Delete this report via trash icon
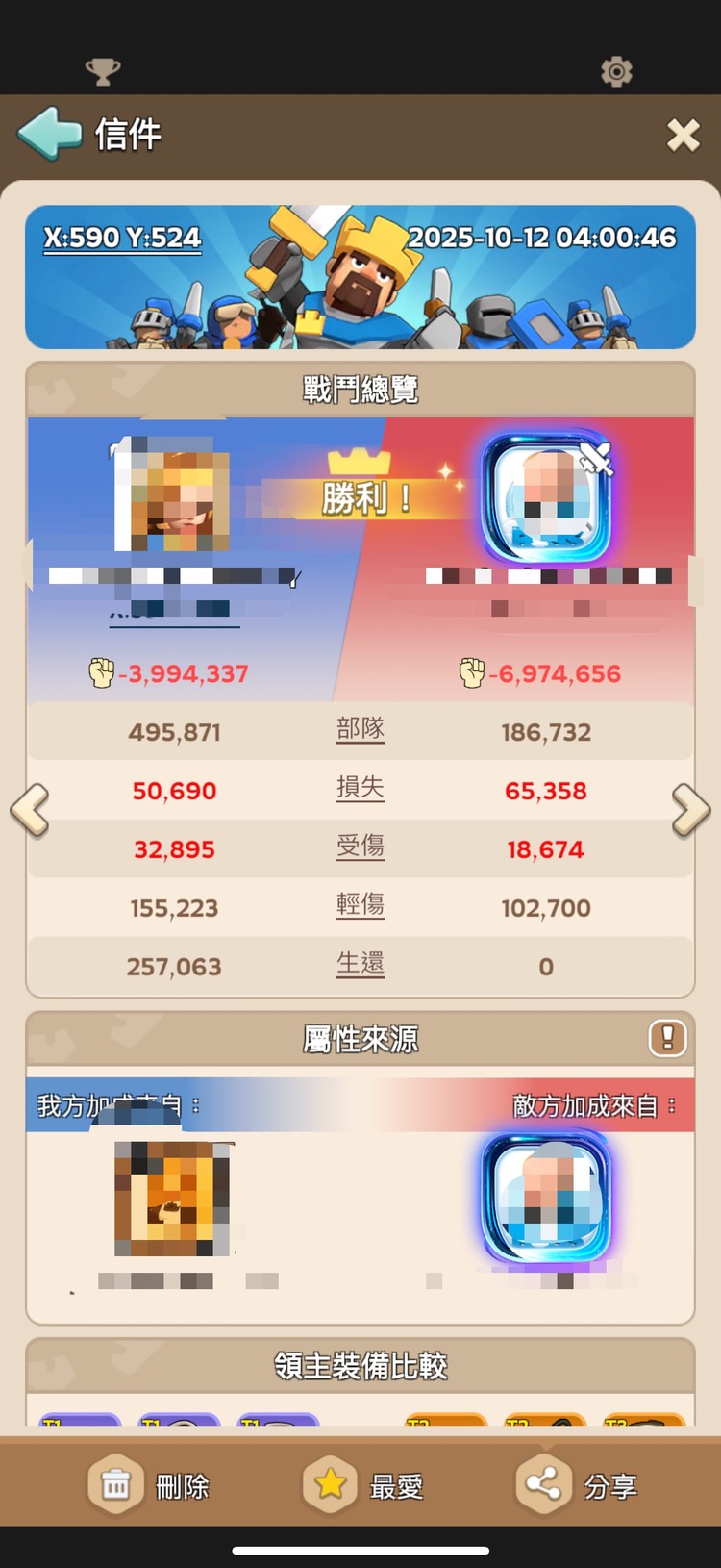721x1568 pixels. coord(115,1484)
